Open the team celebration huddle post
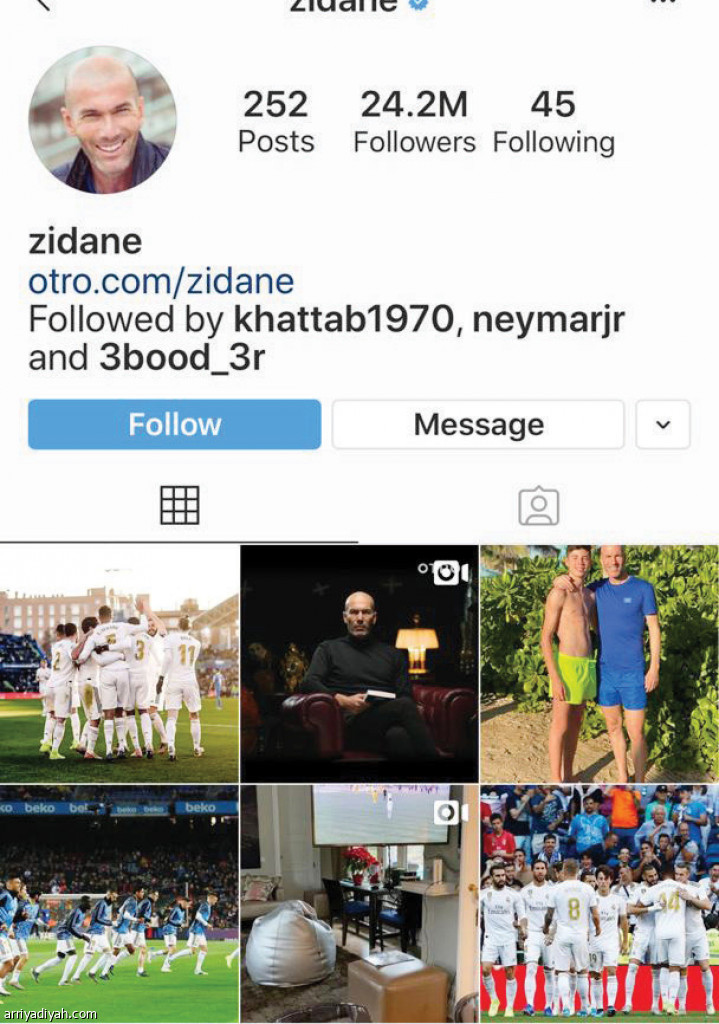Image resolution: width=719 pixels, height=1024 pixels. point(119,664)
